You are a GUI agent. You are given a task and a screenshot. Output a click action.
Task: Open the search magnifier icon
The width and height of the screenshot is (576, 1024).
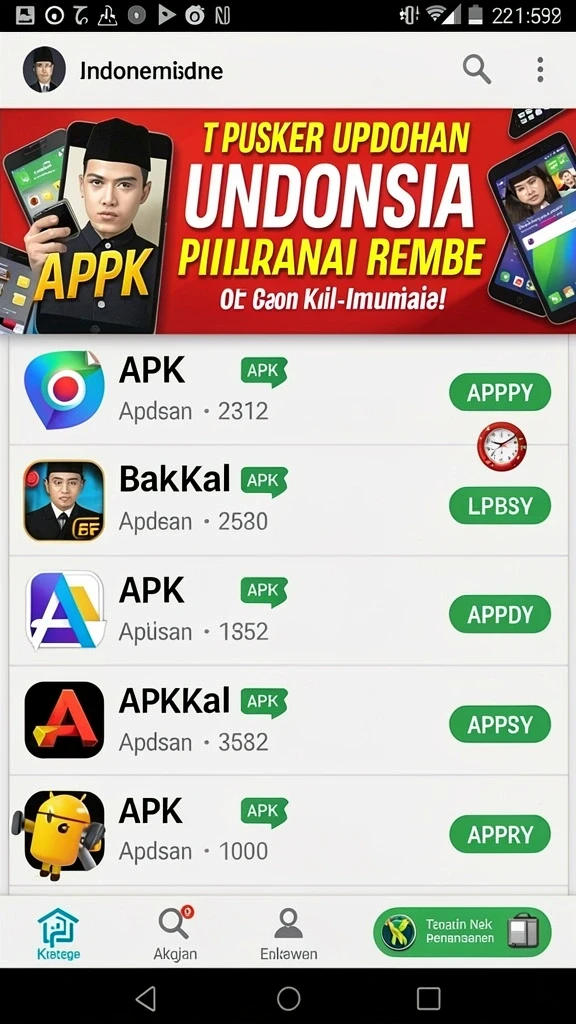pos(477,69)
